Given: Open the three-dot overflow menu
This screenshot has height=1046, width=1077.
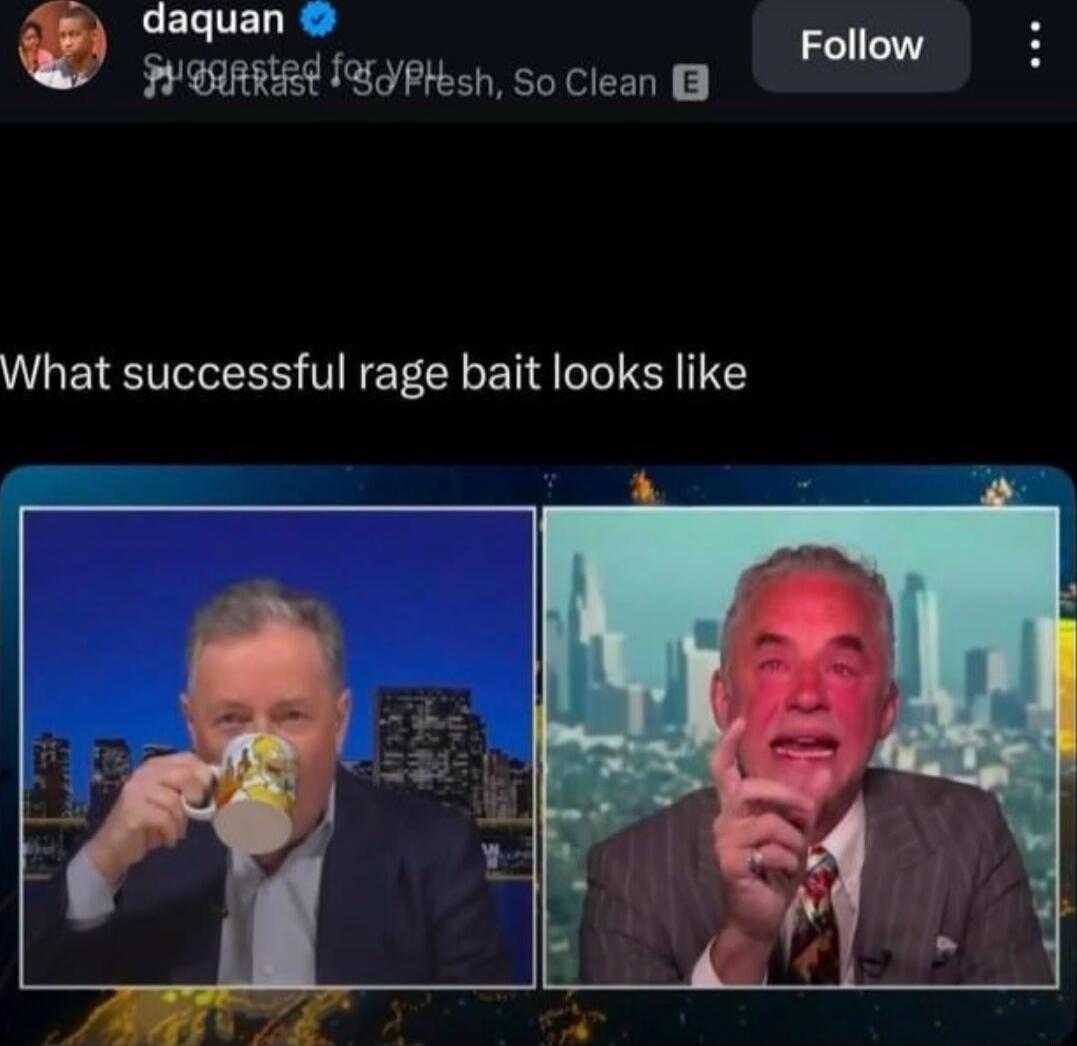Looking at the screenshot, I should point(1035,45).
